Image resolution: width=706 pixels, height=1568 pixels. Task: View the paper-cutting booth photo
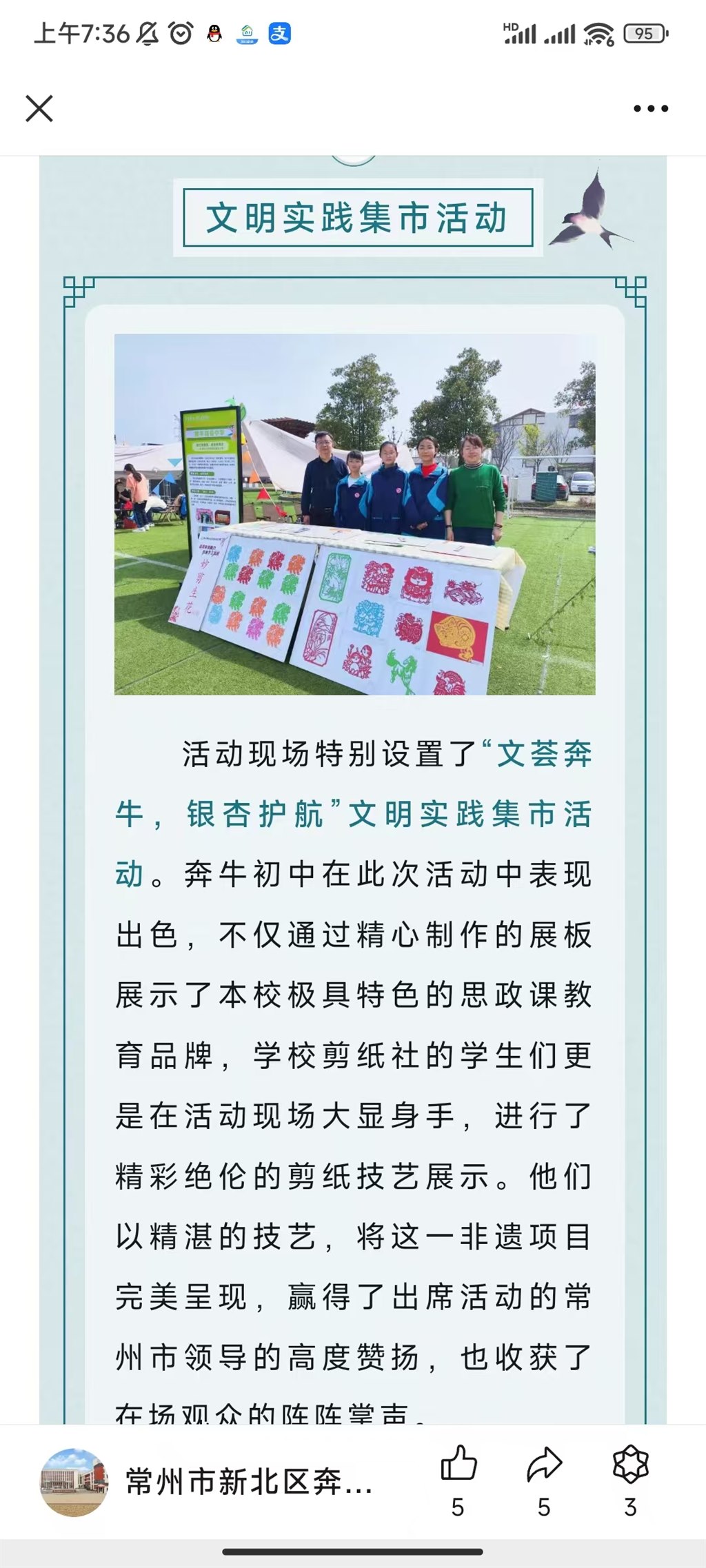(354, 514)
